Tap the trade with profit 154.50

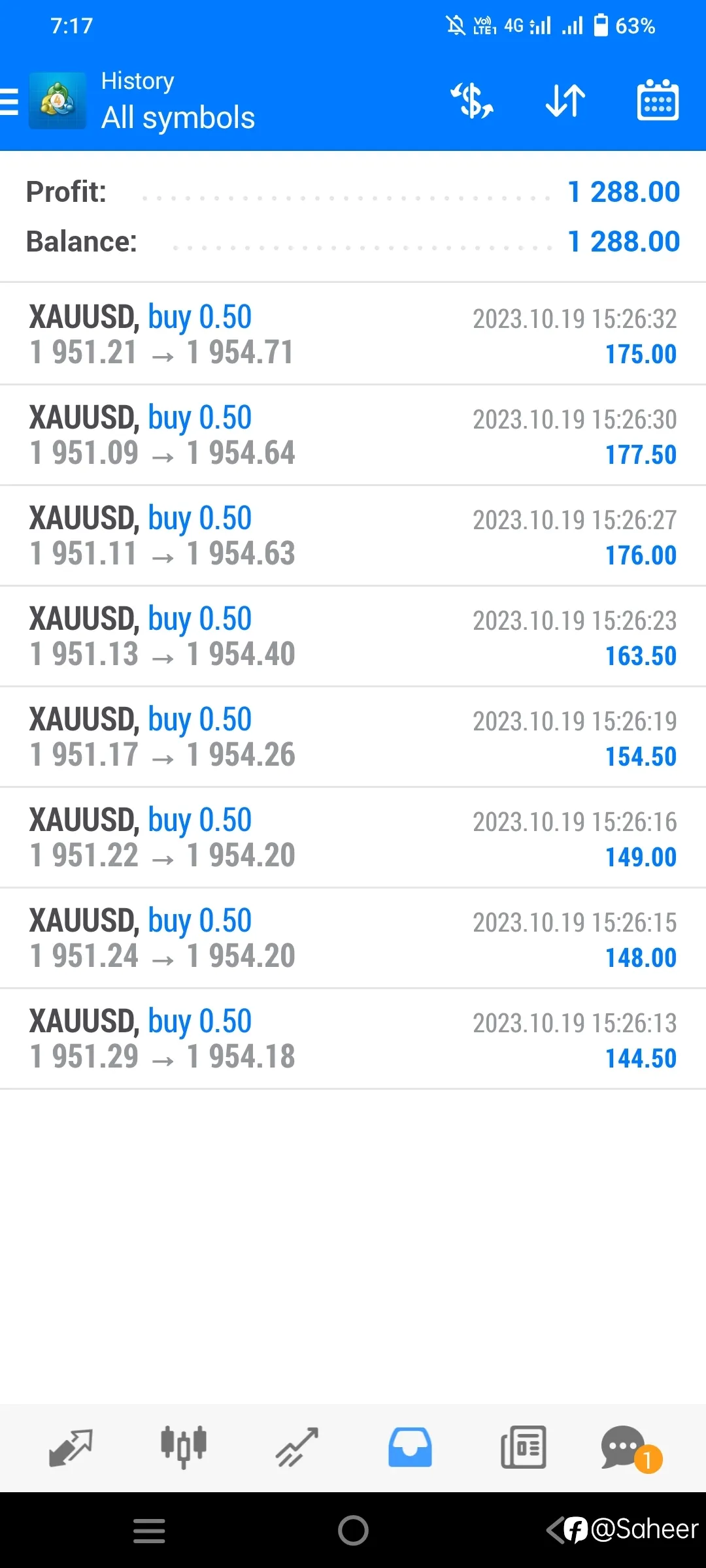353,736
